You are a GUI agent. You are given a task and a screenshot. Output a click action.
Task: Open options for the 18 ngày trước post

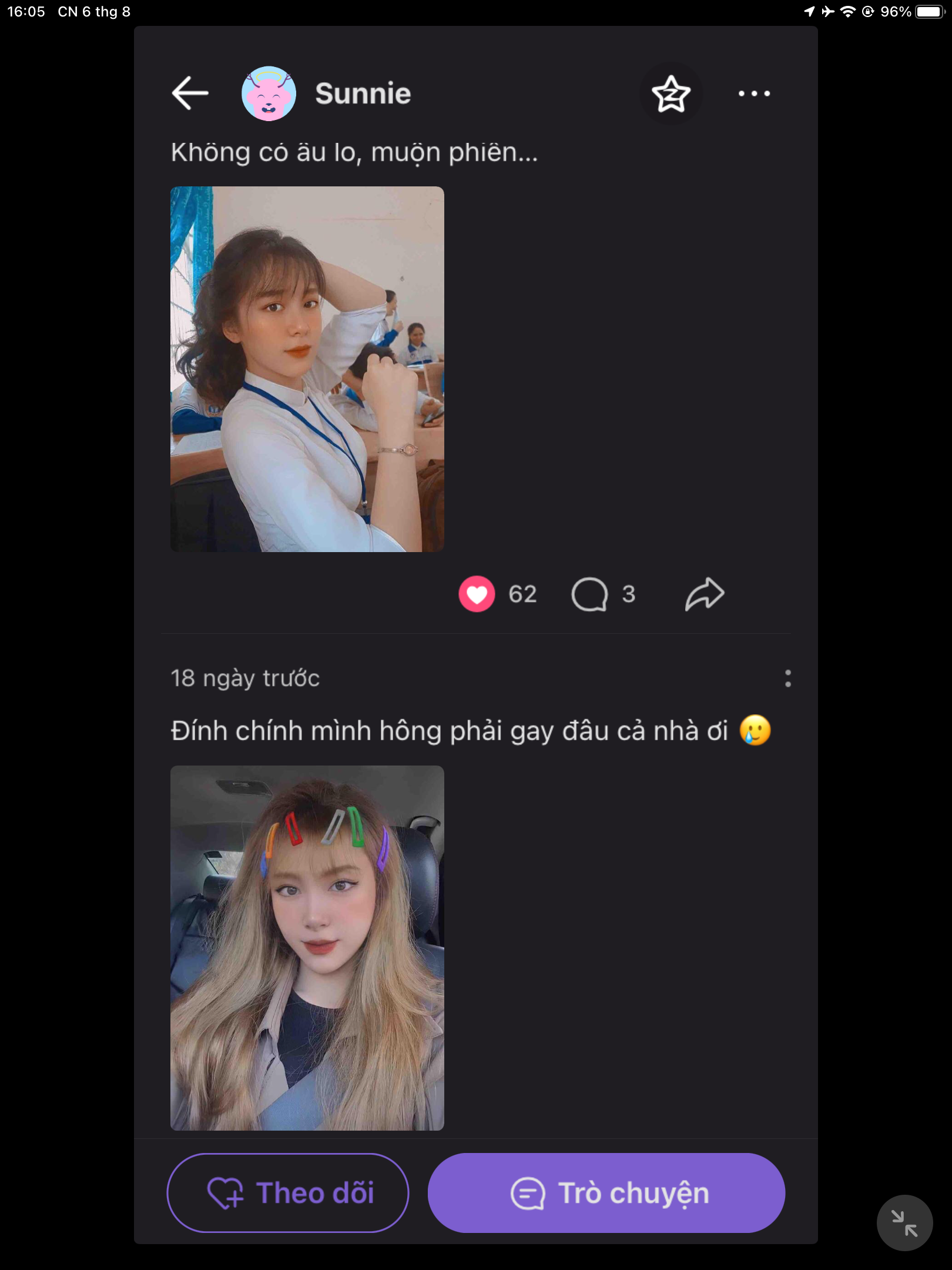pos(787,679)
